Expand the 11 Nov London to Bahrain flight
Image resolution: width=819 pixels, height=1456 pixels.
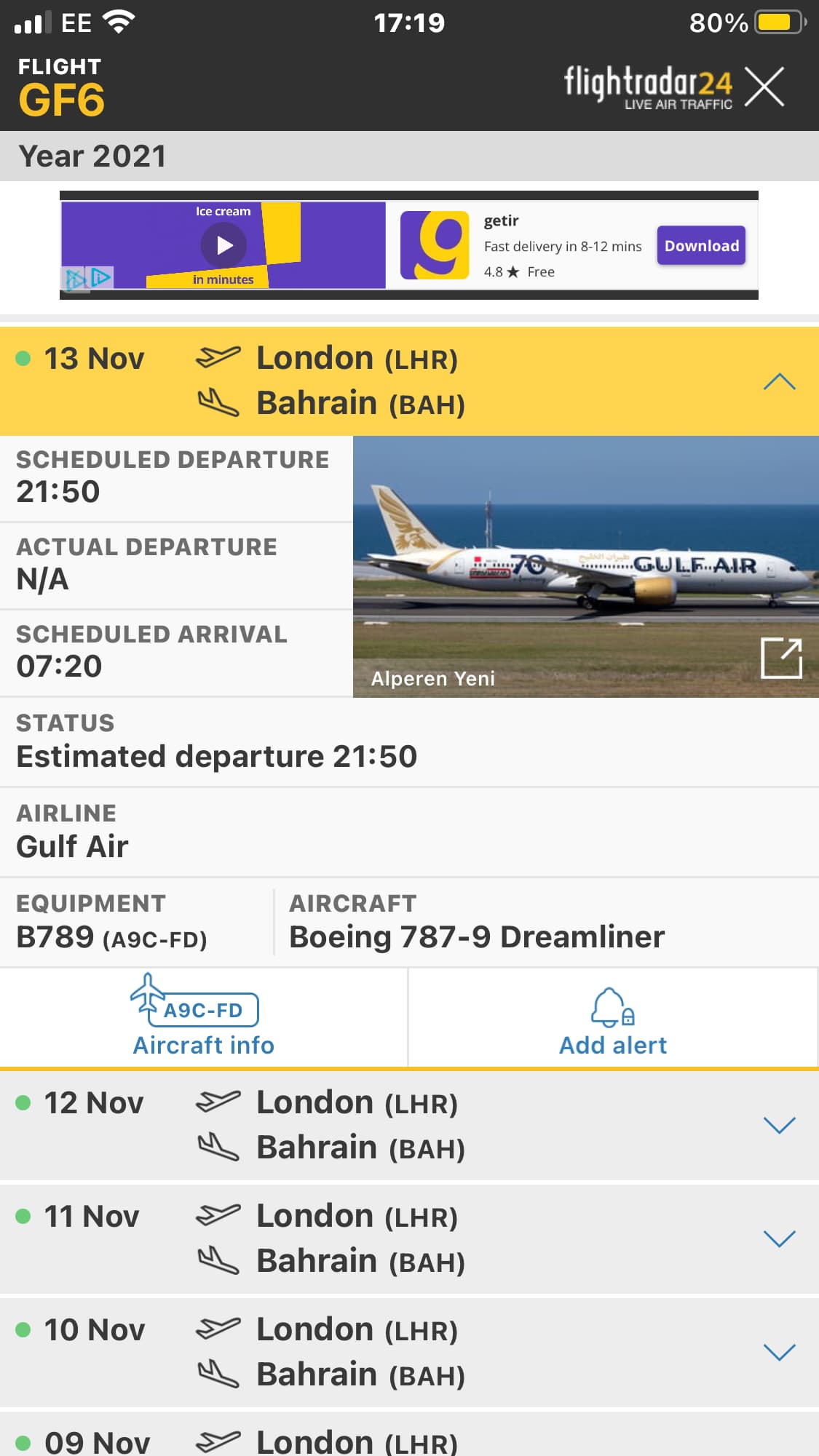(779, 1238)
